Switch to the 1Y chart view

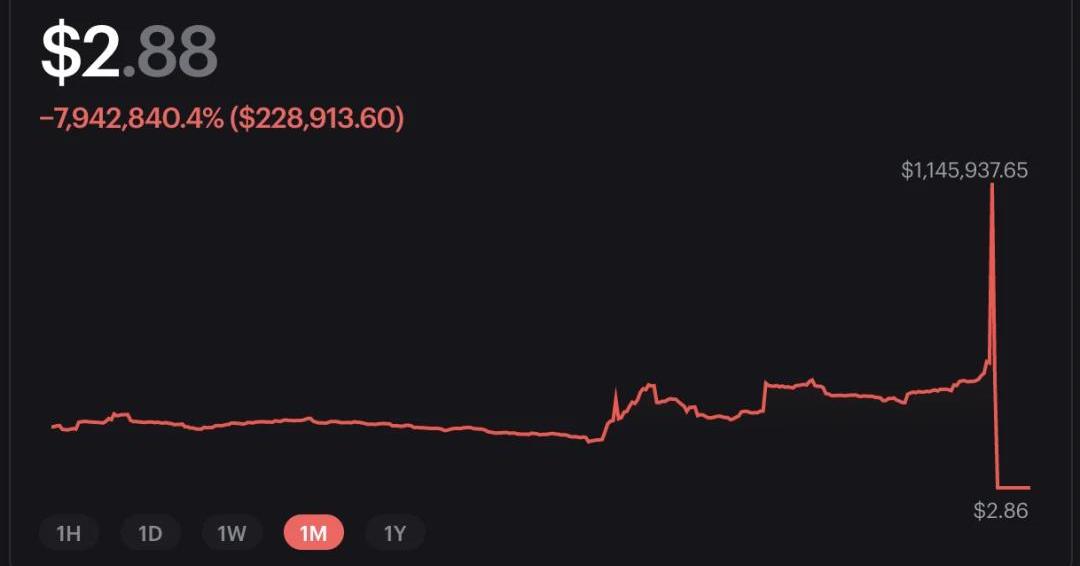[x=395, y=533]
